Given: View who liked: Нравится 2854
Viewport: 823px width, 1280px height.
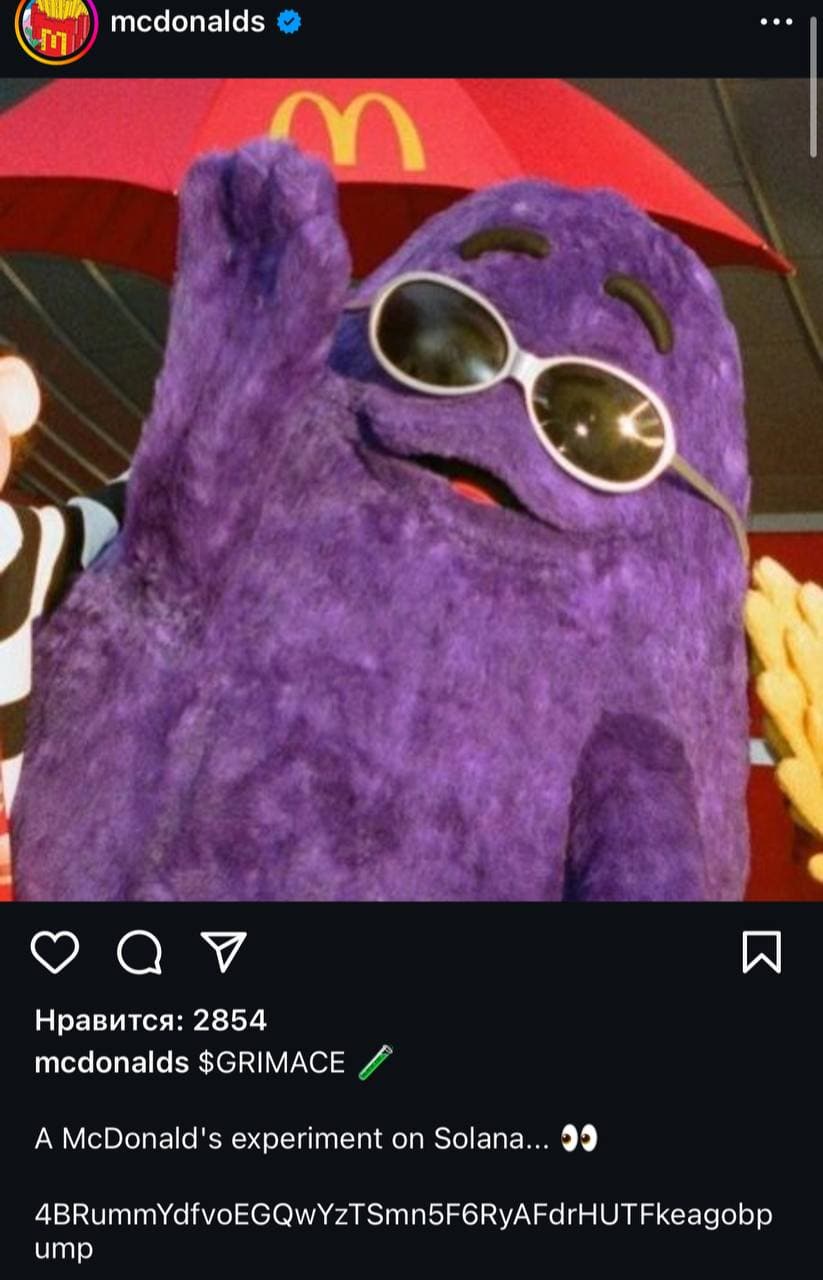Looking at the screenshot, I should [x=151, y=1020].
